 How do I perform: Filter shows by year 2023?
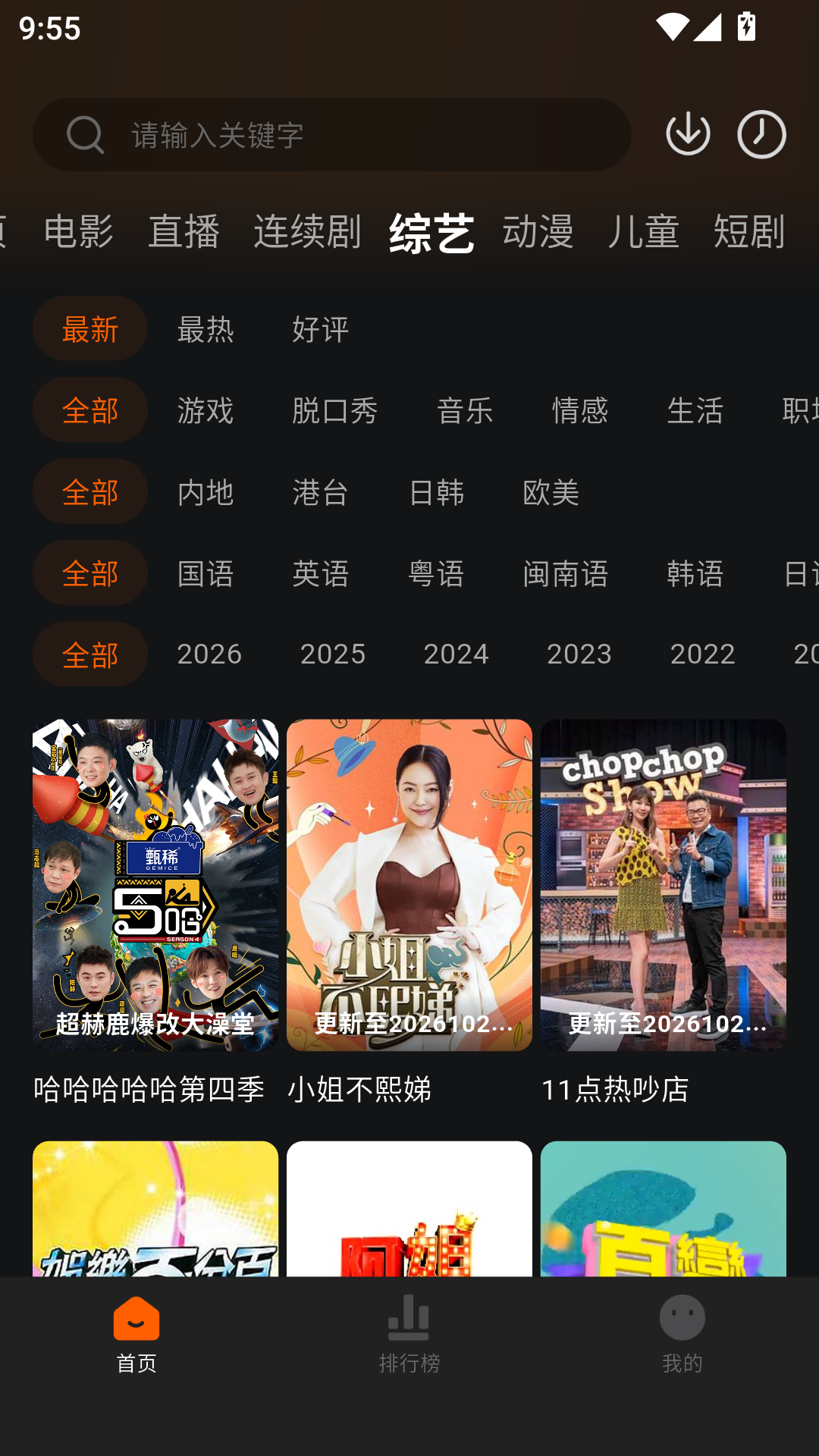tap(579, 654)
